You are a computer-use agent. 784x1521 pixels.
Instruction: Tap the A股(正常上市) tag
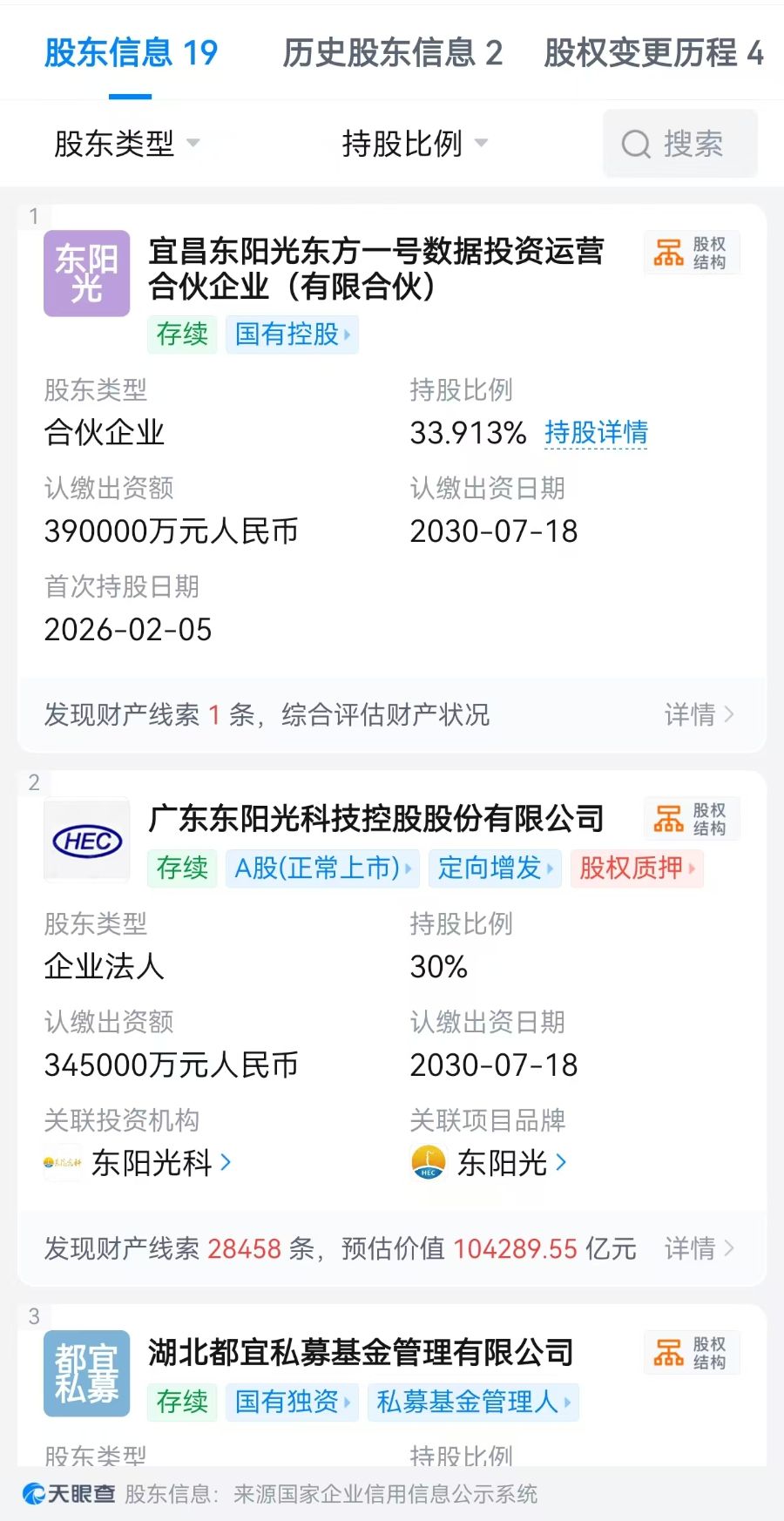tap(322, 869)
